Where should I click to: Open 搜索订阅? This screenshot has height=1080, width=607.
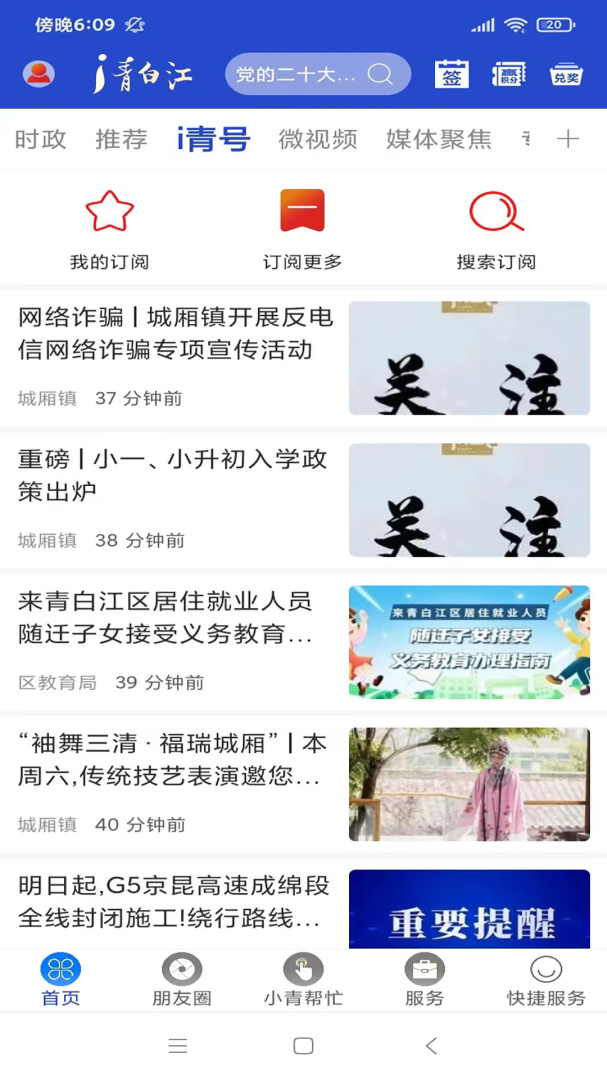[x=496, y=230]
